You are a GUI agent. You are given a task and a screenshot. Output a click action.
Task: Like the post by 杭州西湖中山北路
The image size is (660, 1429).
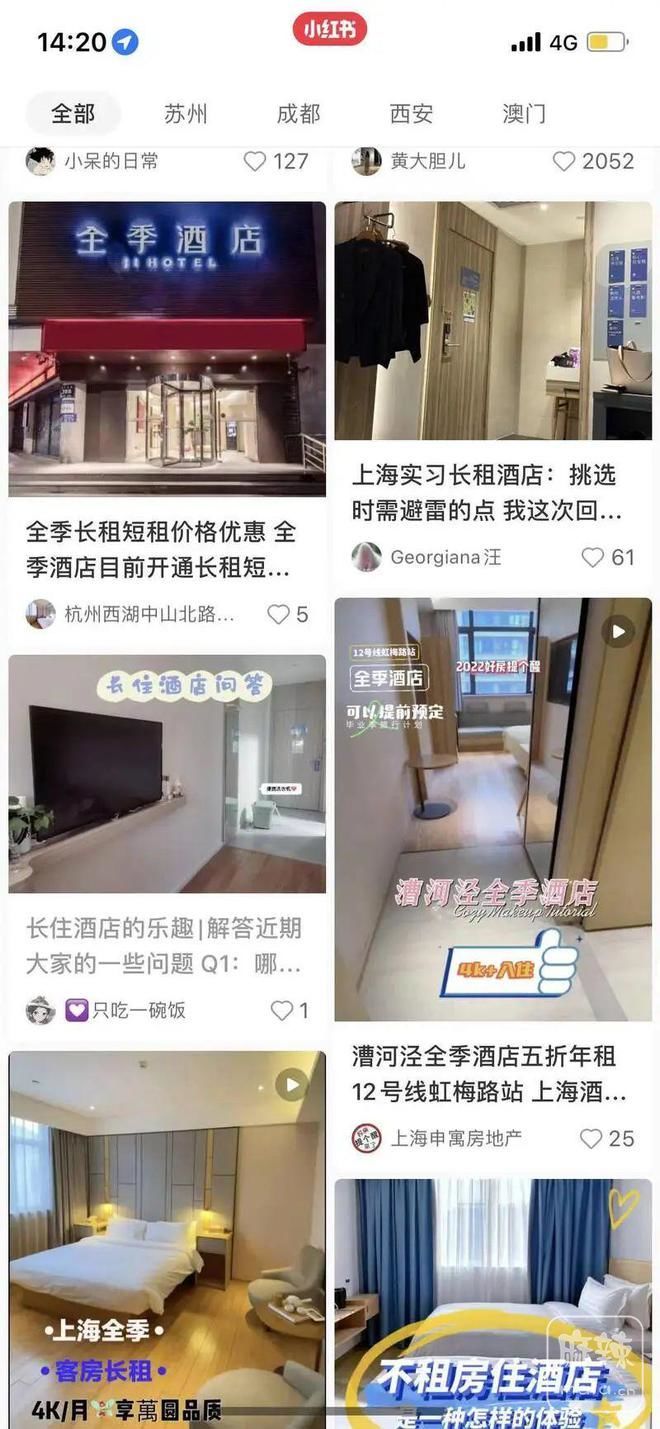click(279, 614)
